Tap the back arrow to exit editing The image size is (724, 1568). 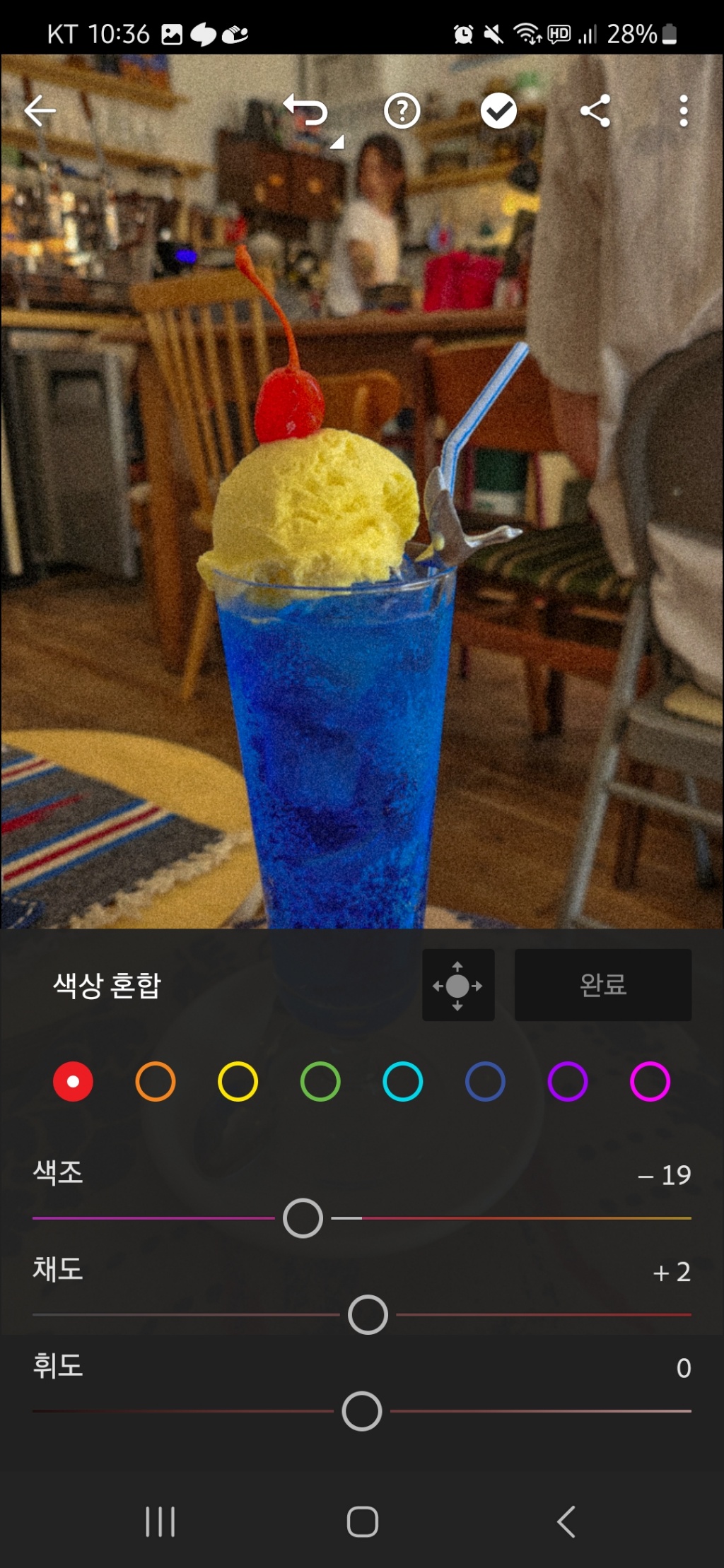coord(40,111)
